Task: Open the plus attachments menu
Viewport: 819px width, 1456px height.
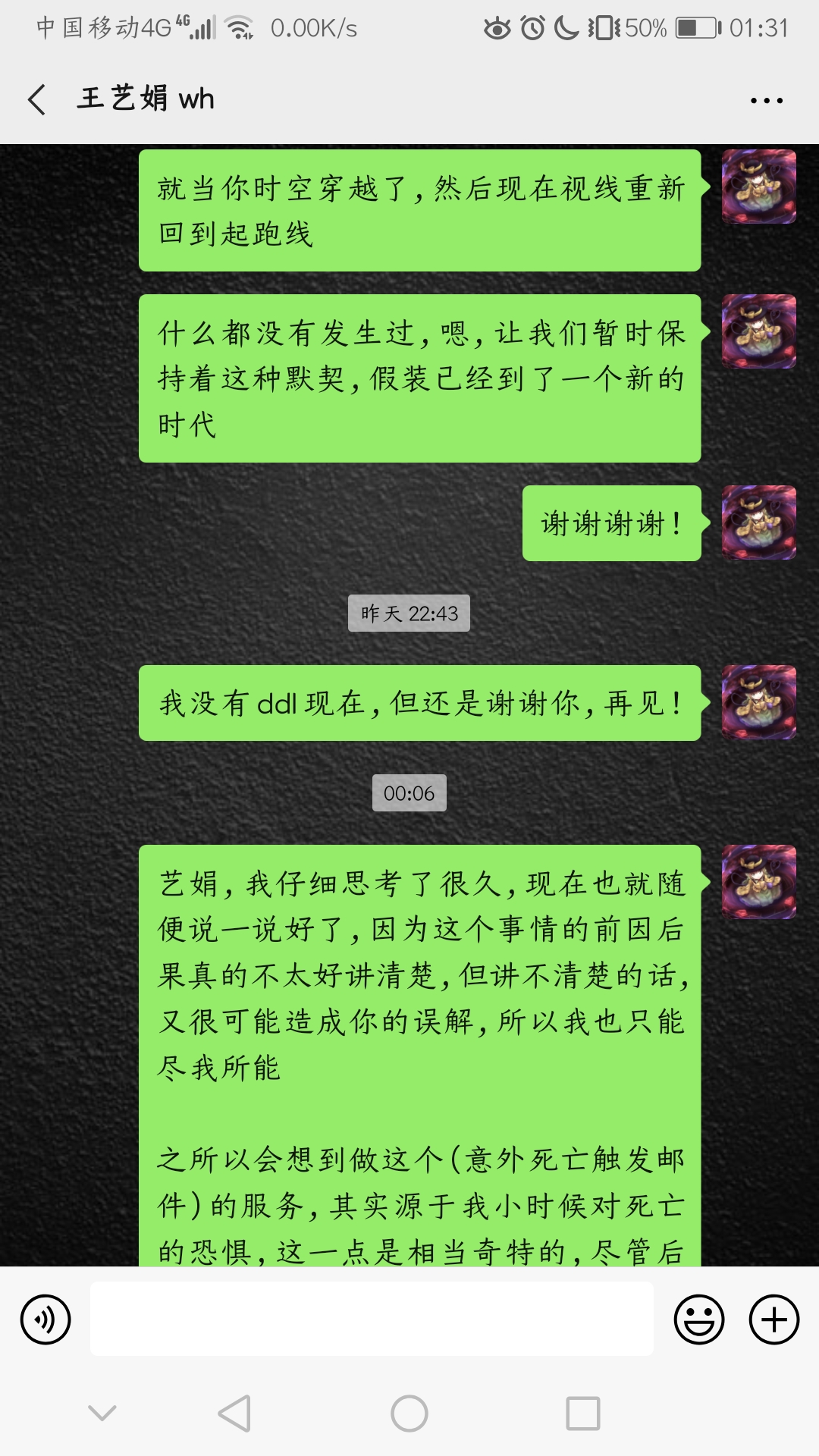Action: pyautogui.click(x=773, y=1319)
